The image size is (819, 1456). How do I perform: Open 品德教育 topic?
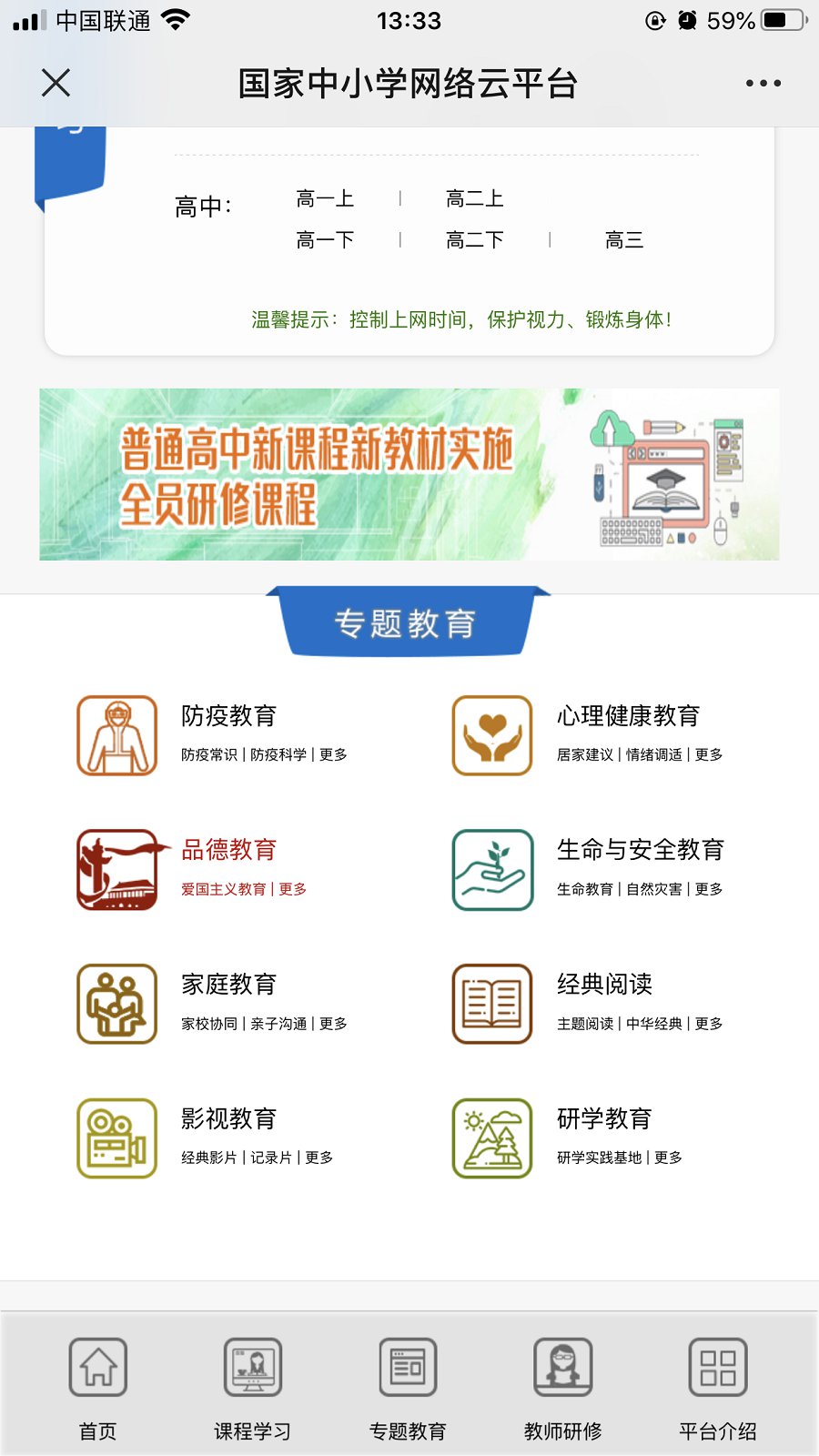point(228,850)
